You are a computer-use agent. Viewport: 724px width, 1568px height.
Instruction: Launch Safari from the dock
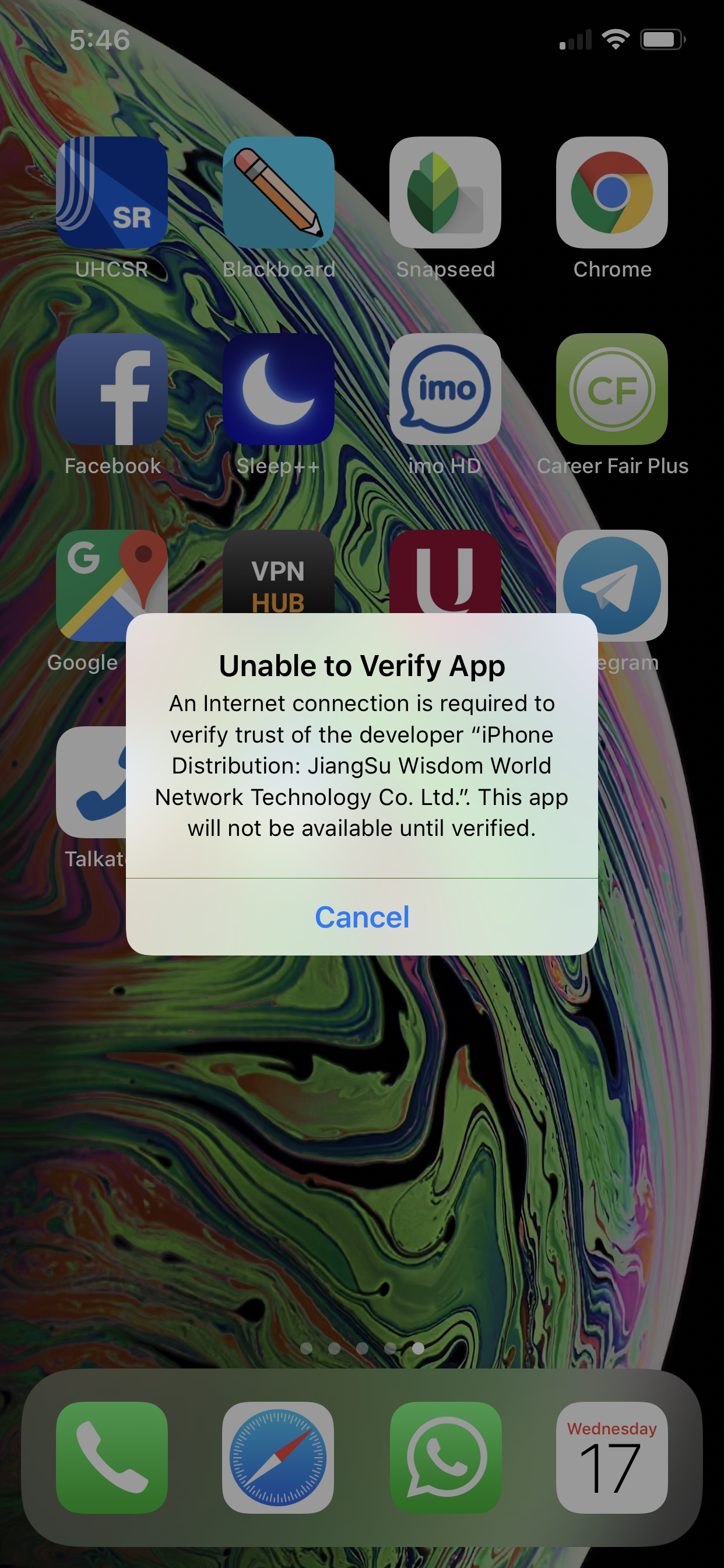[279, 1458]
